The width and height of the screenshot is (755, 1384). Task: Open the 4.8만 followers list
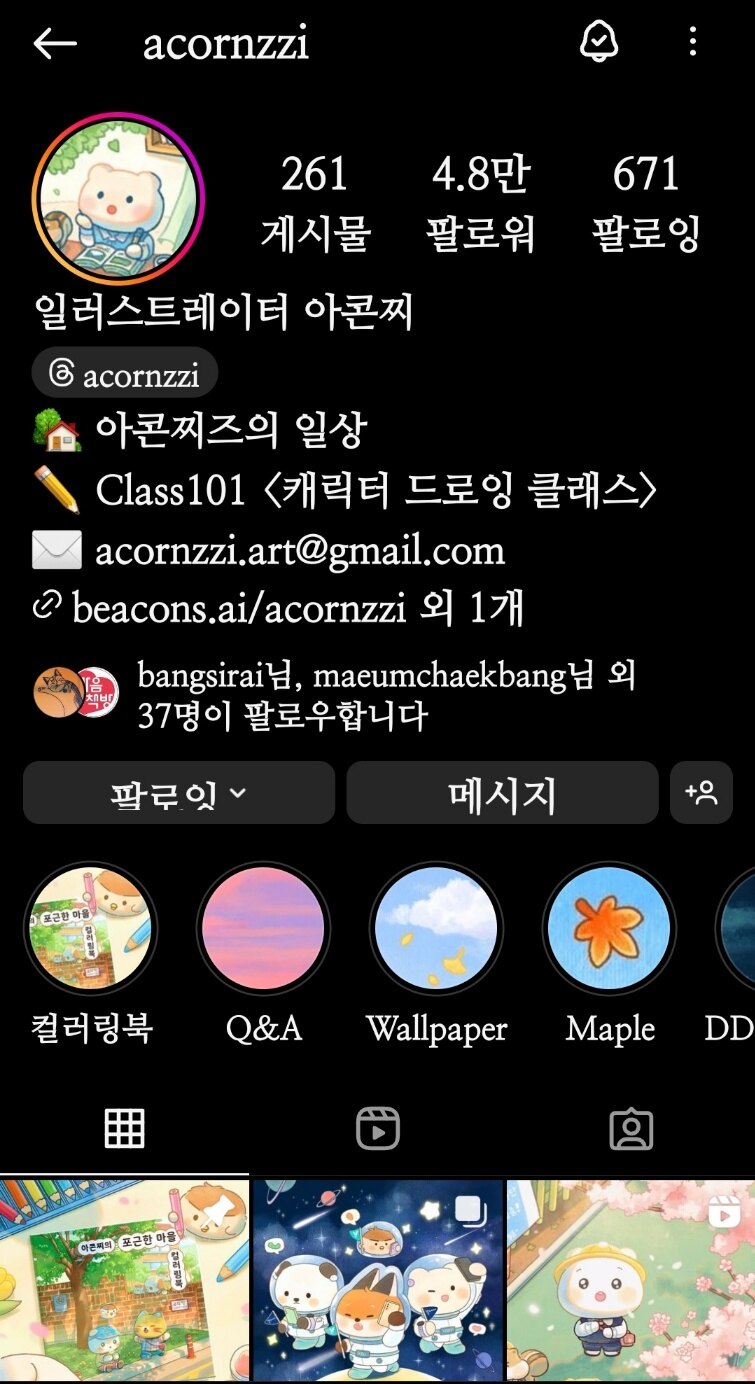click(x=480, y=203)
